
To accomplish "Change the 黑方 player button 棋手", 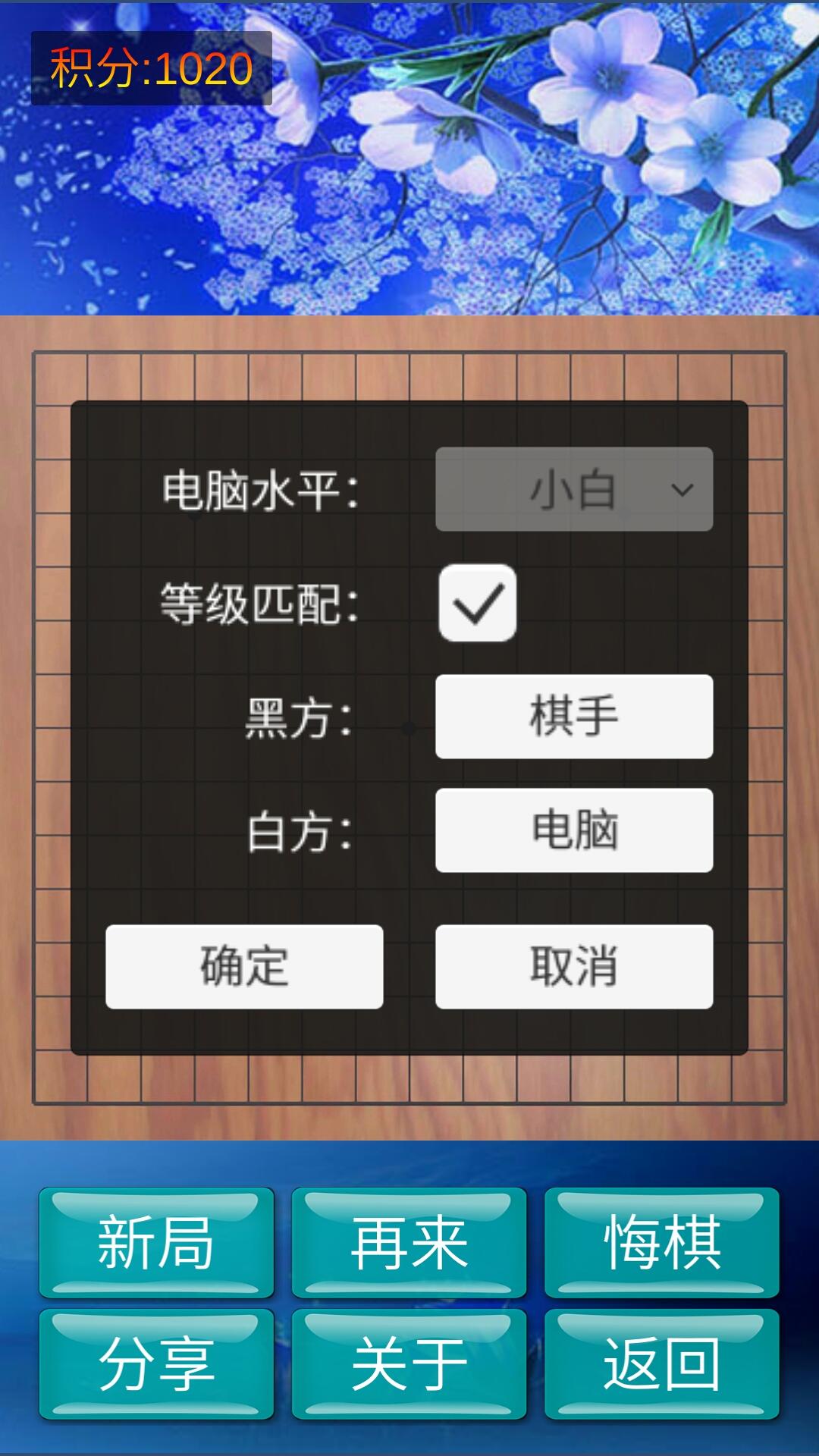I will pyautogui.click(x=574, y=717).
